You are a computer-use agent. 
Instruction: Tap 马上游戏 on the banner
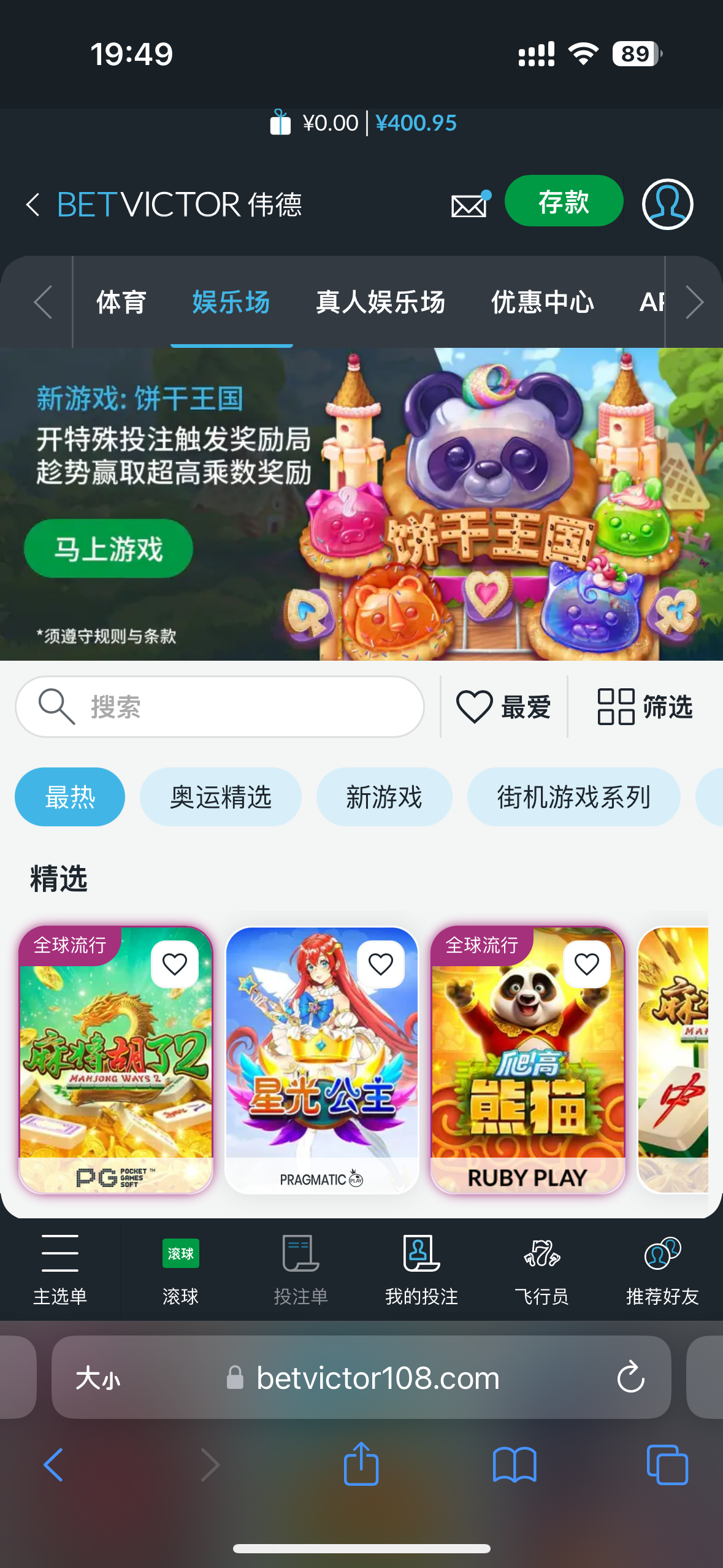(x=109, y=548)
